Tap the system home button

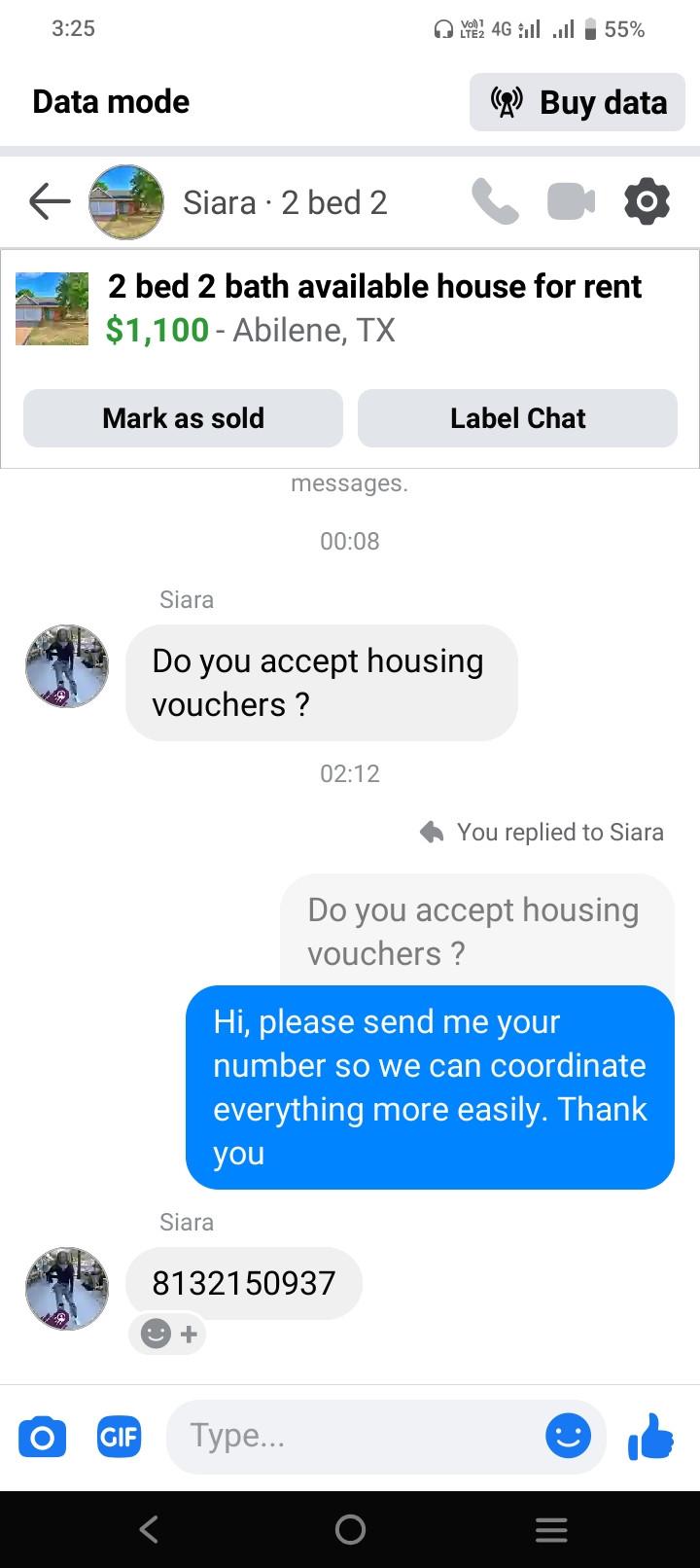point(350,1529)
